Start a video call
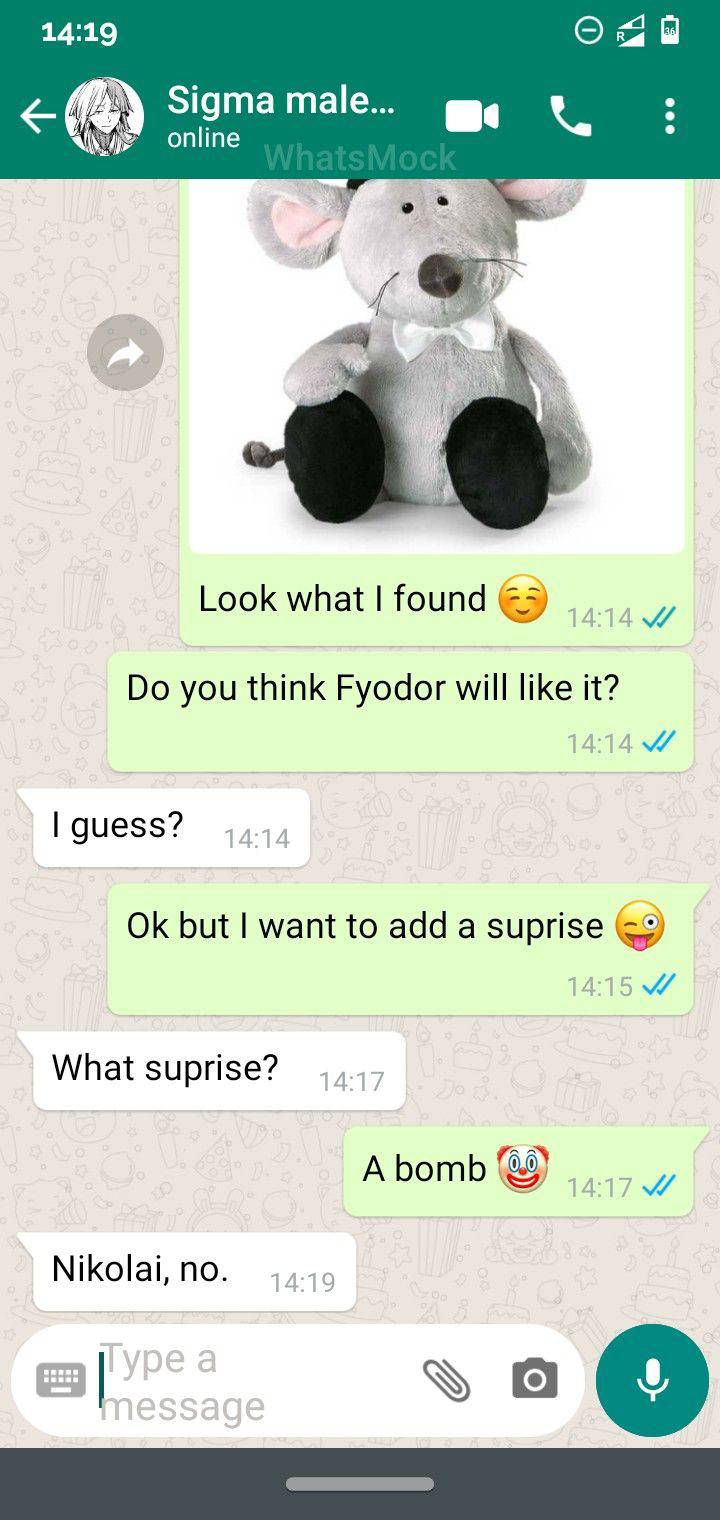This screenshot has height=1520, width=720. coord(471,117)
